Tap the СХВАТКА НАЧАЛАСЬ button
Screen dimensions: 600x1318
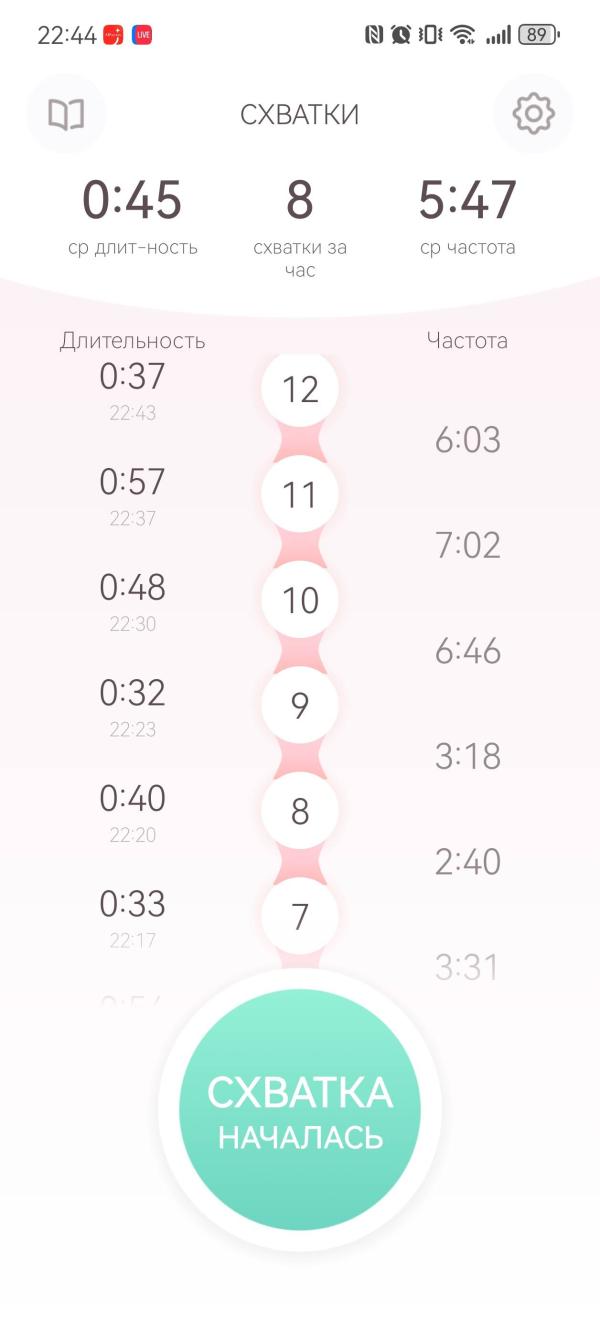click(300, 1110)
